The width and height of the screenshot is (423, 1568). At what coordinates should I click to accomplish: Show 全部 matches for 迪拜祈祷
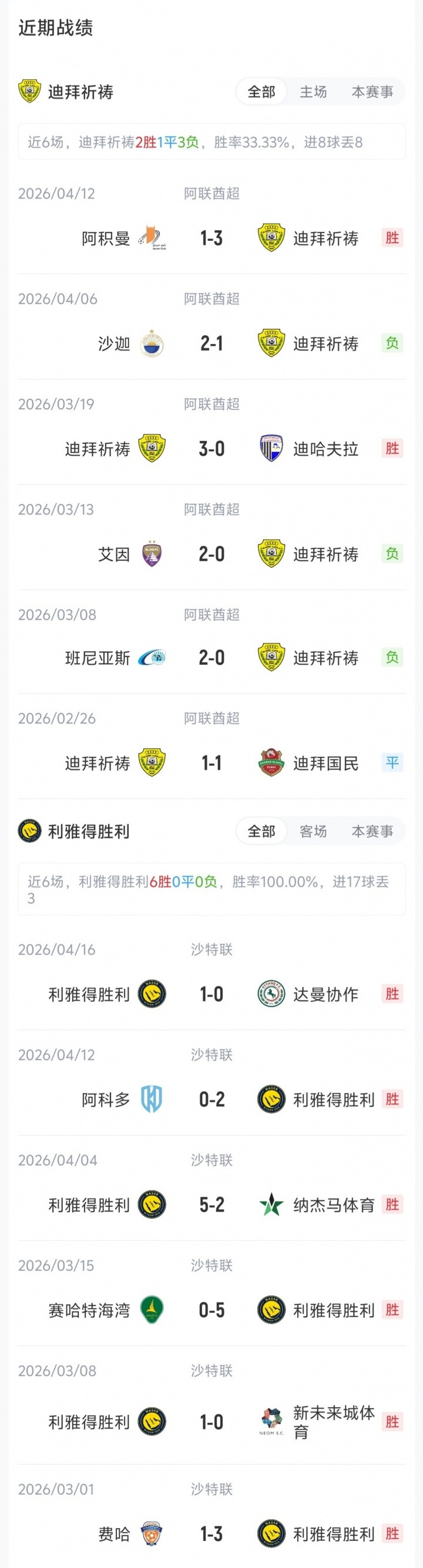pyautogui.click(x=261, y=92)
